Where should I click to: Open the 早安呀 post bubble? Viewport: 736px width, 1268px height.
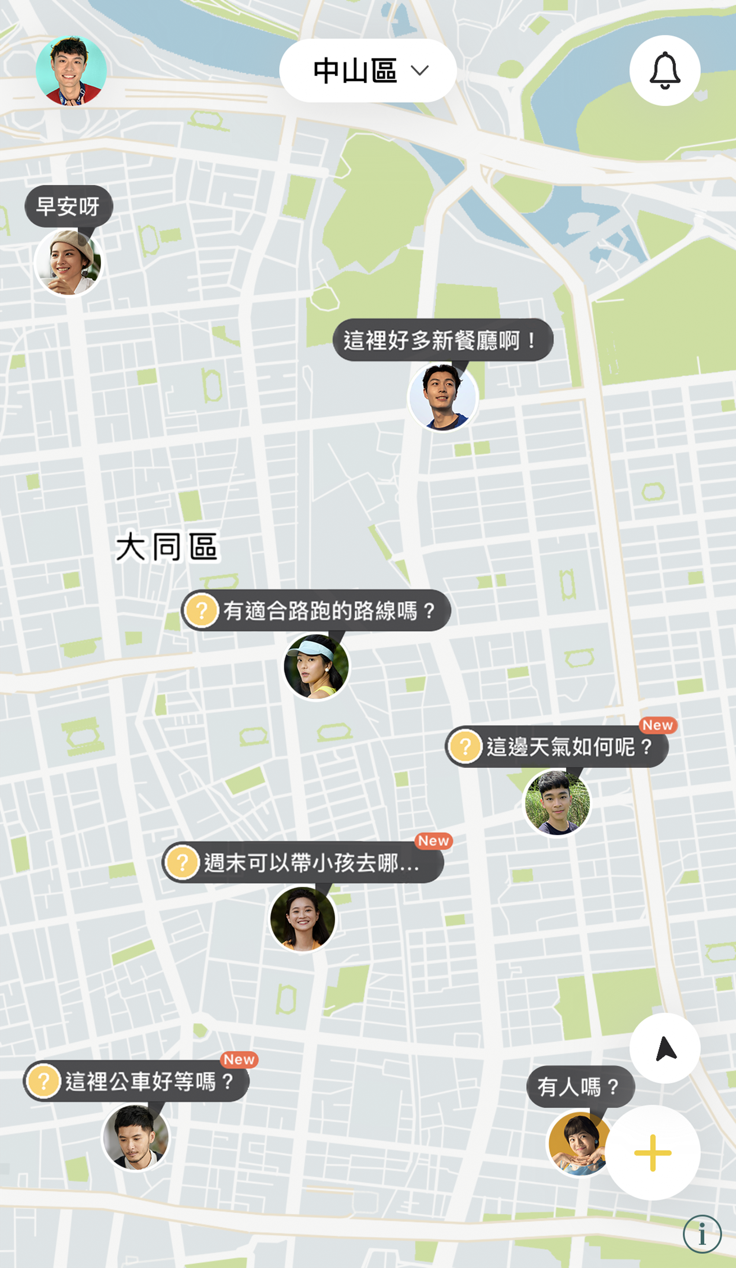(x=69, y=207)
